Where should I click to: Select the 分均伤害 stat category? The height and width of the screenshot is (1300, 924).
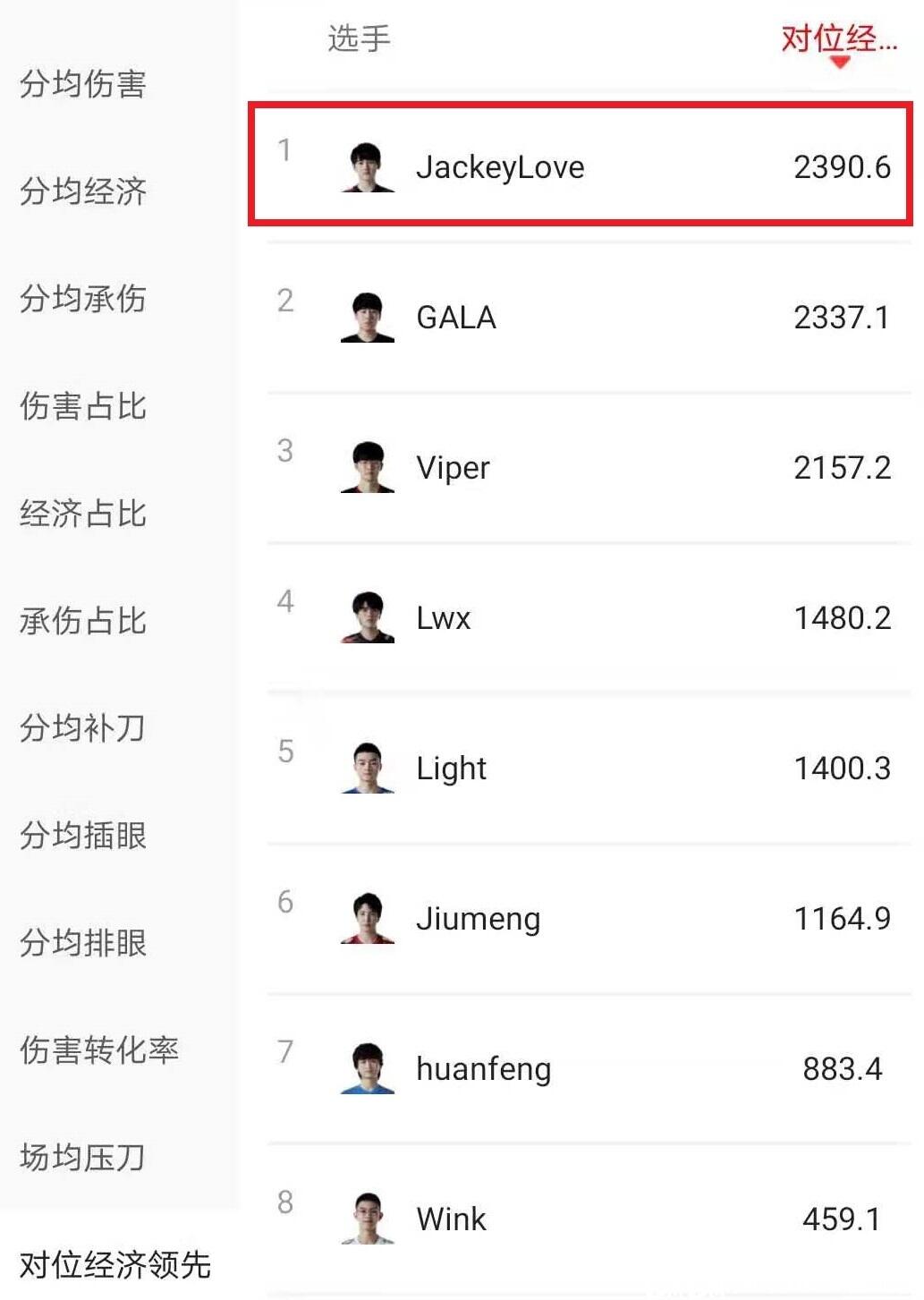83,84
